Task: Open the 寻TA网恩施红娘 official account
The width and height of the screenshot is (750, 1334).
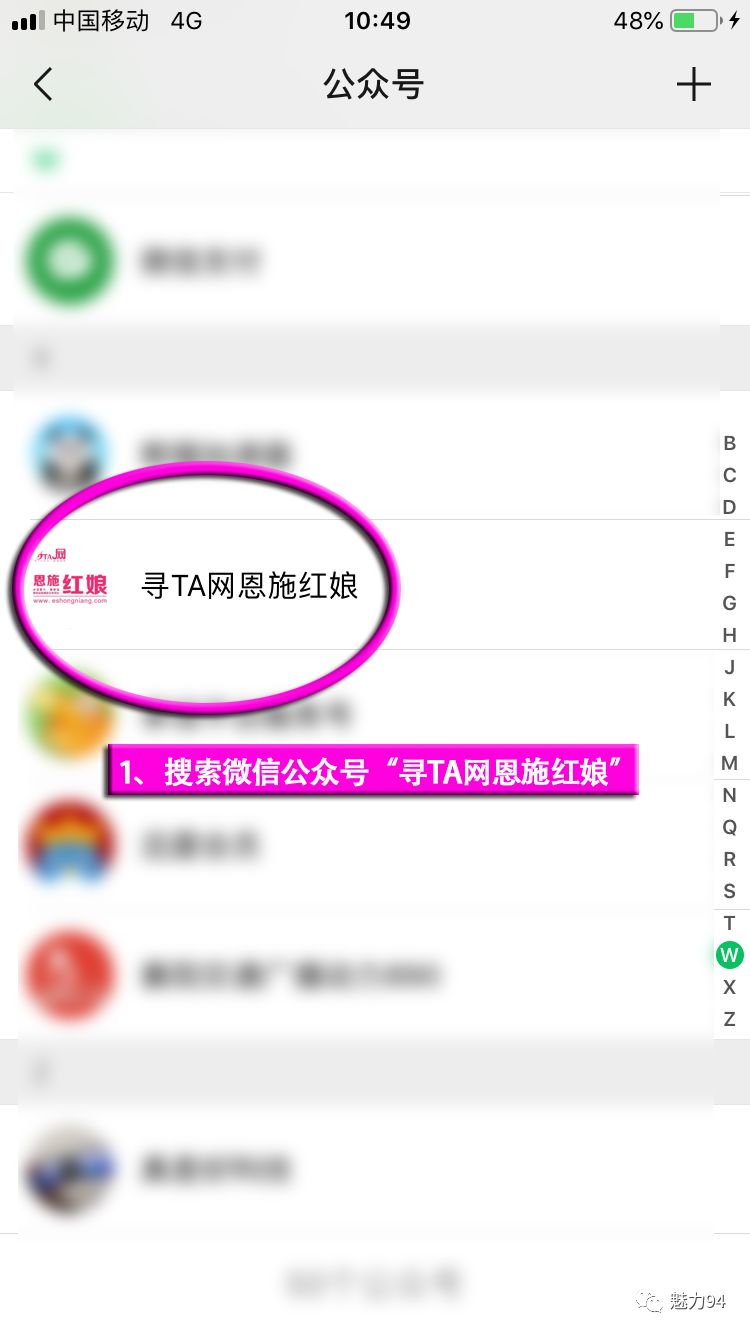Action: [250, 585]
